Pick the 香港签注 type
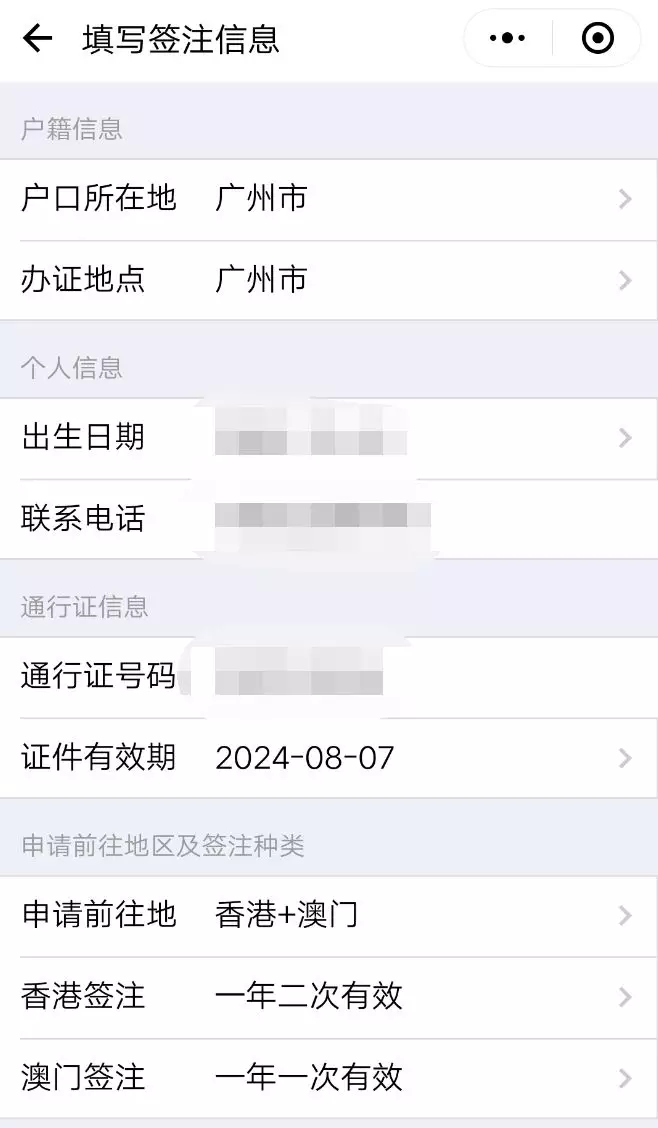The height and width of the screenshot is (1128, 658). (329, 997)
